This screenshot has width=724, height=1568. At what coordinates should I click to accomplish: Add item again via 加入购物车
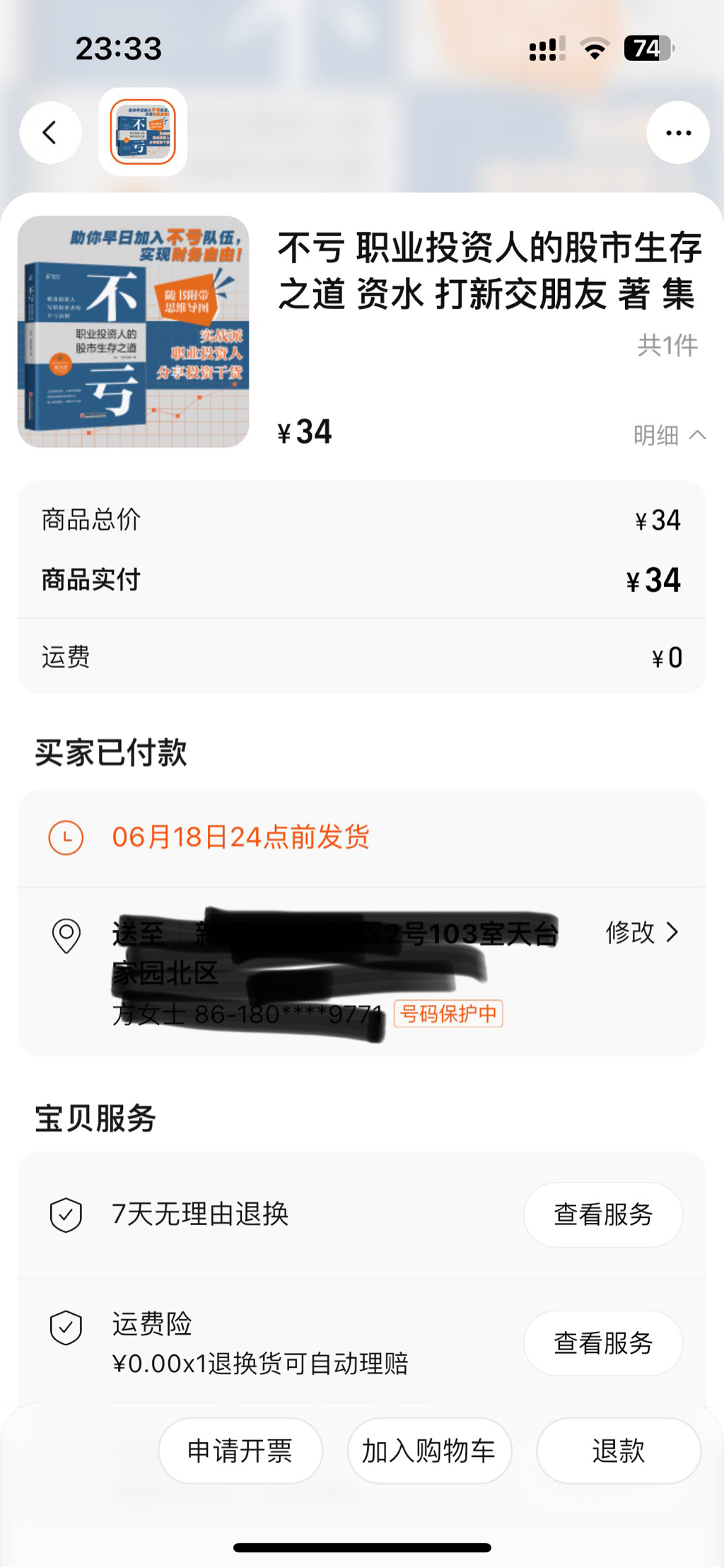[429, 1451]
